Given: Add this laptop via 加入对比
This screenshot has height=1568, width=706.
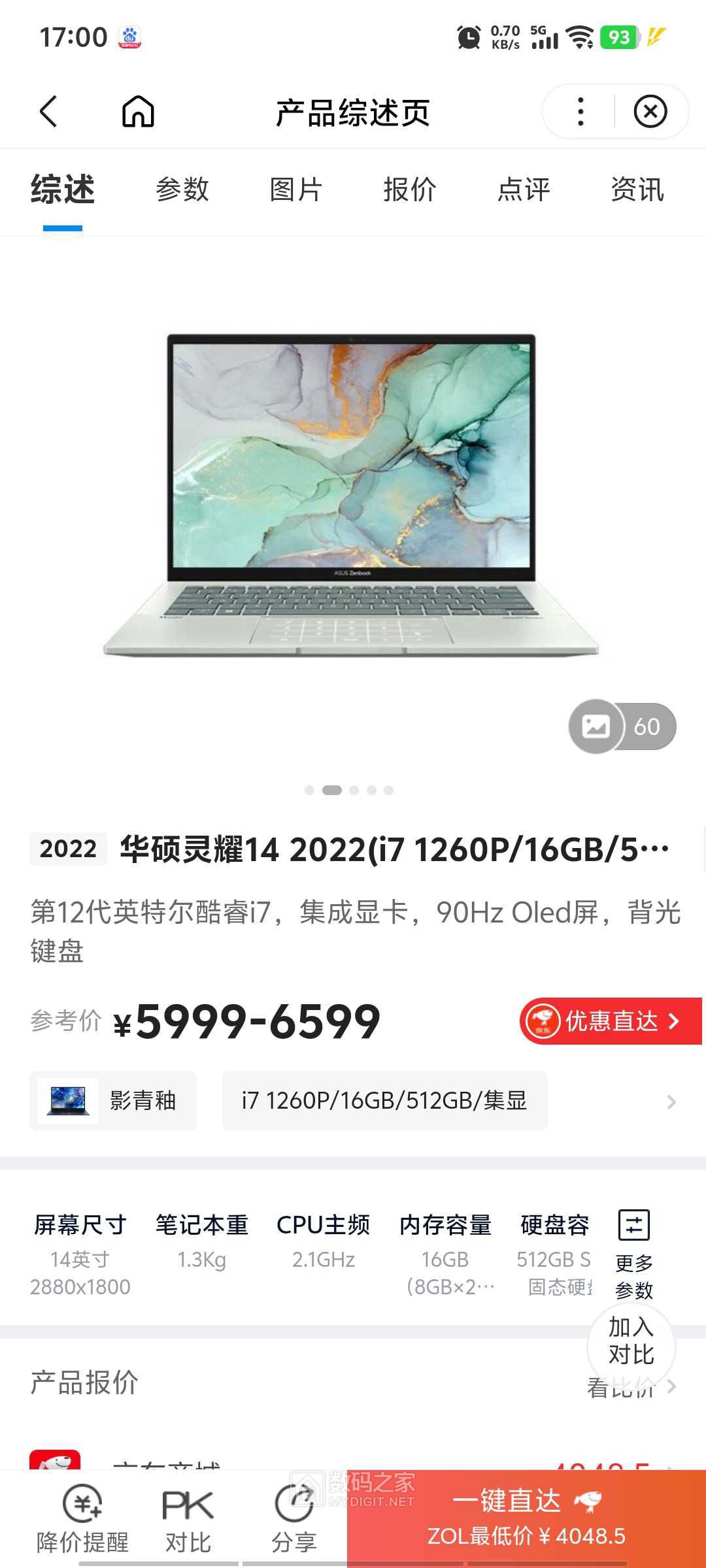Looking at the screenshot, I should click(x=631, y=1341).
